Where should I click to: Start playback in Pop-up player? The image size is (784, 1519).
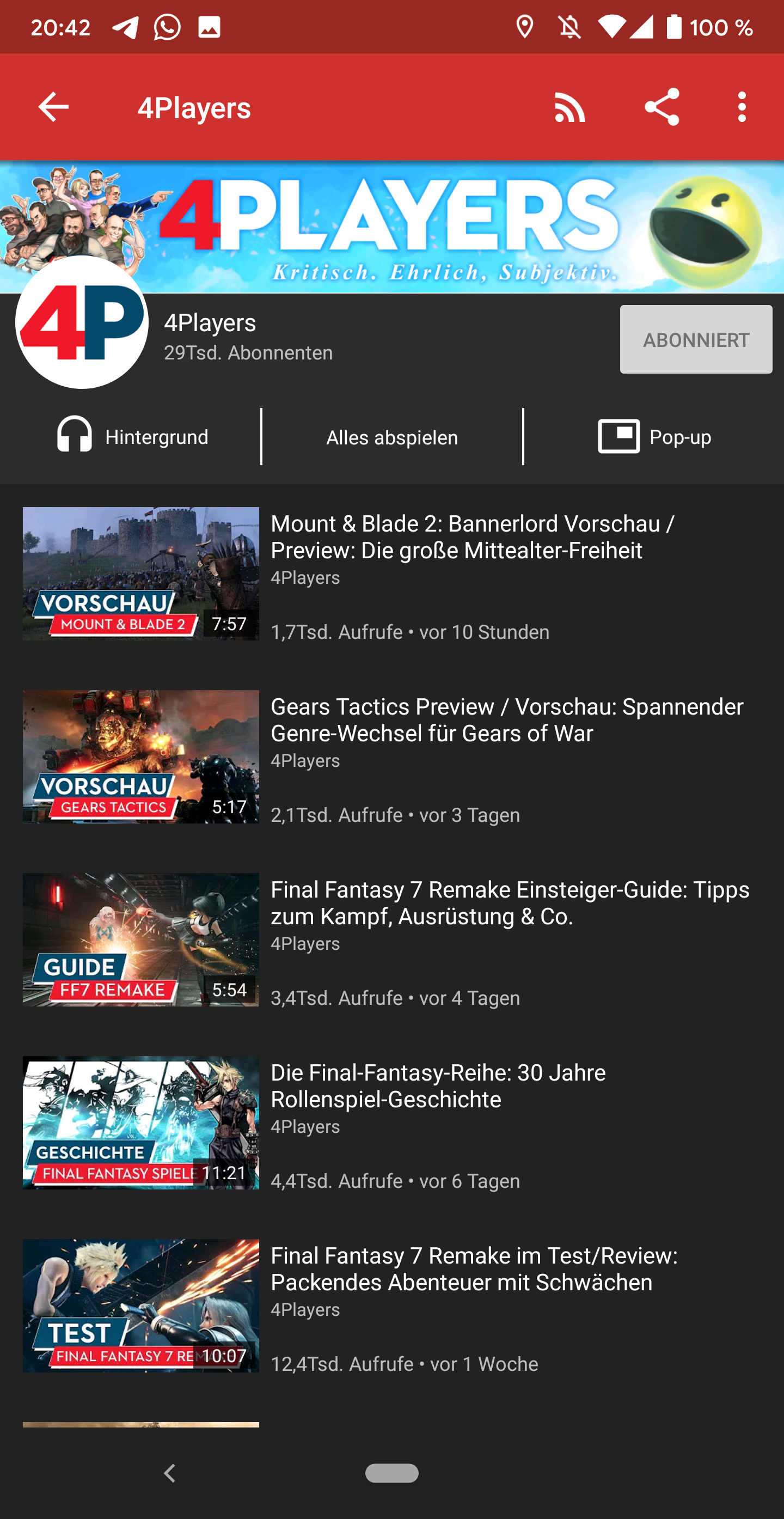tap(654, 437)
